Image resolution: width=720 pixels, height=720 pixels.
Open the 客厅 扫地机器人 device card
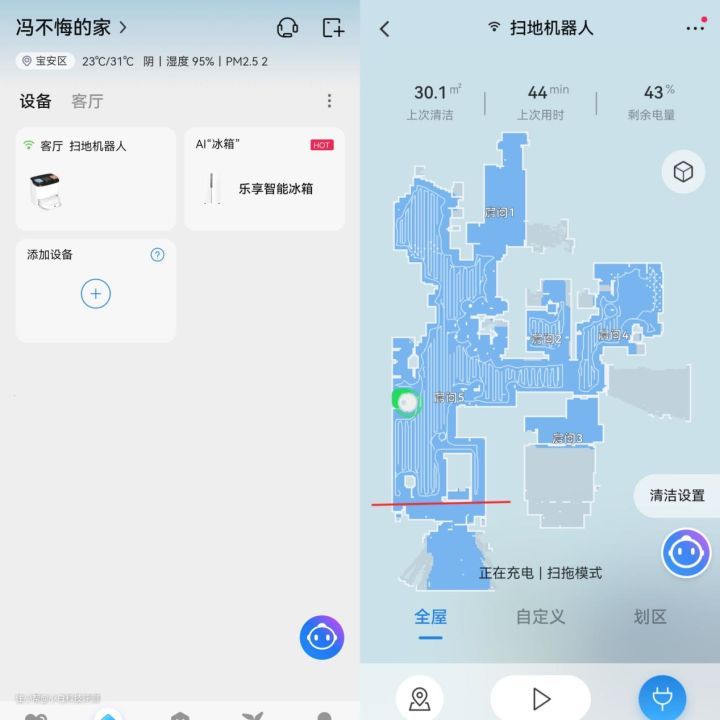point(95,178)
